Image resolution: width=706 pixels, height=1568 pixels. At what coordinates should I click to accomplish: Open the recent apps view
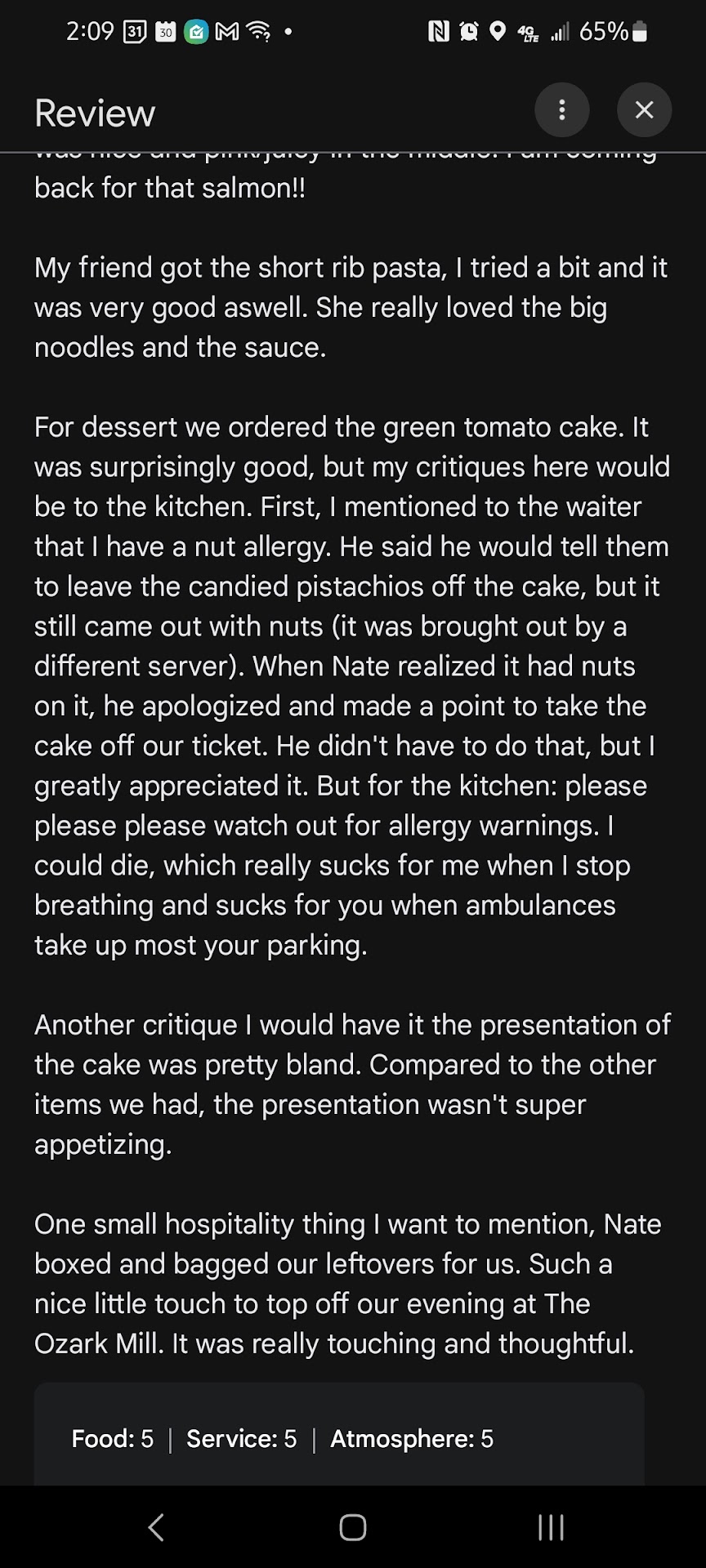pos(551,1526)
